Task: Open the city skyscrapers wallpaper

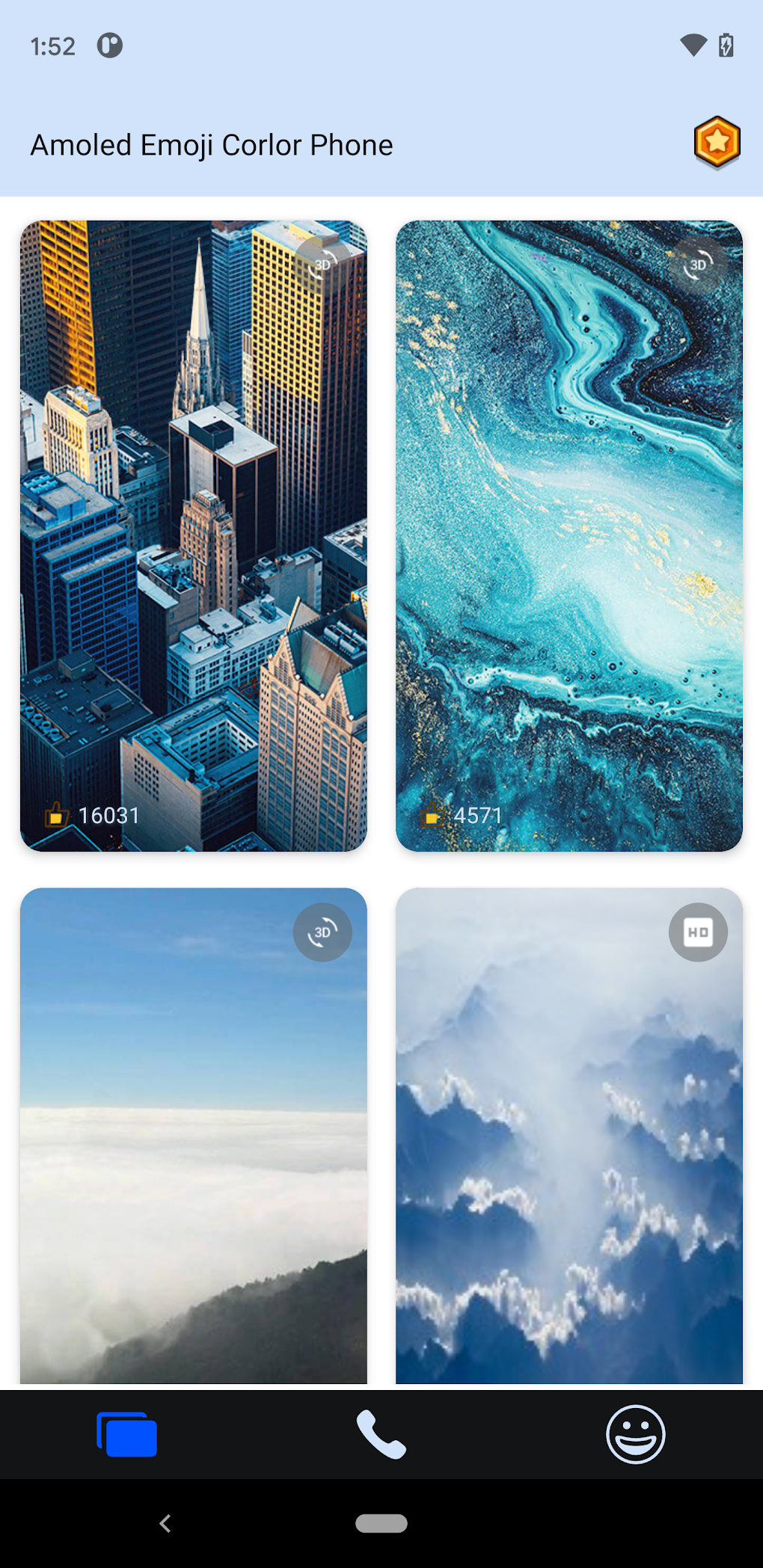Action: [193, 535]
